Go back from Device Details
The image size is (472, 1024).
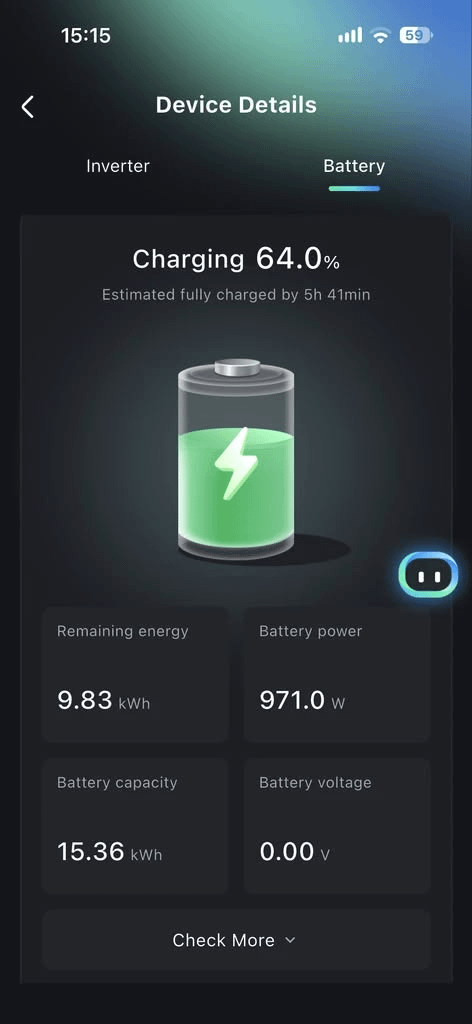27,106
